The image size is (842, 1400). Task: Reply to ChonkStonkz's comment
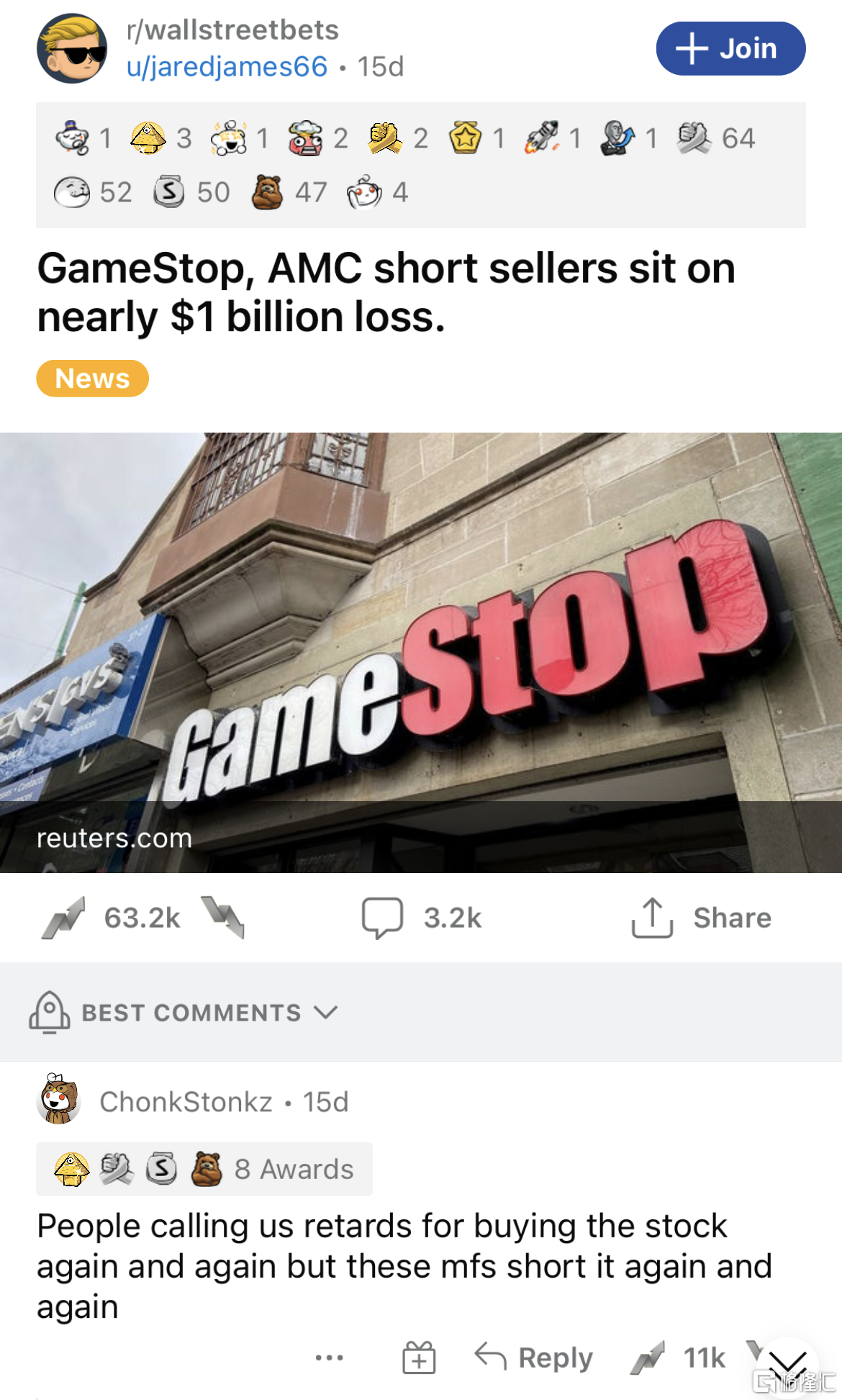(534, 1358)
